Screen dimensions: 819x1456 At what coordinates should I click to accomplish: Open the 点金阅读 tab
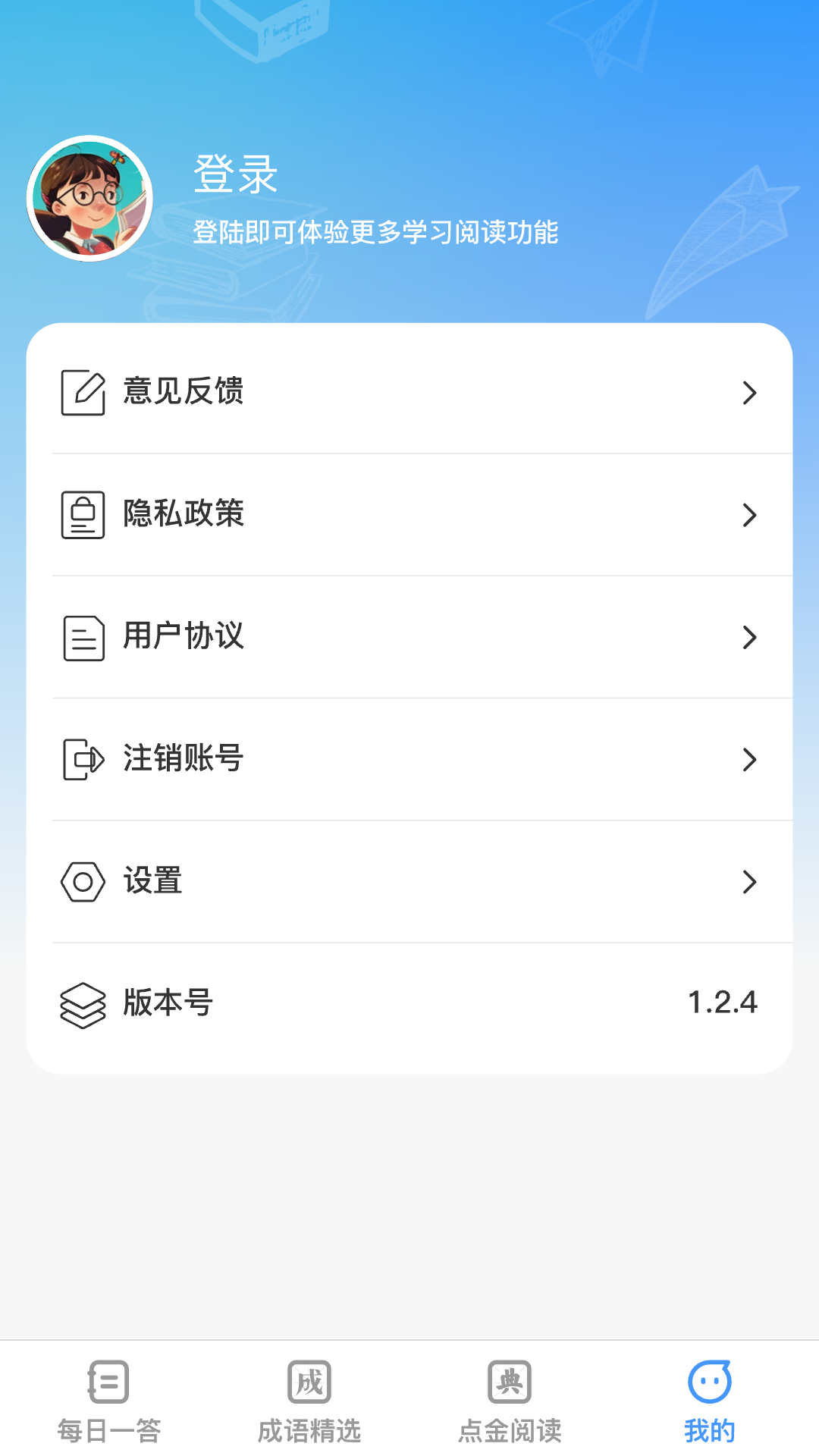[512, 1403]
